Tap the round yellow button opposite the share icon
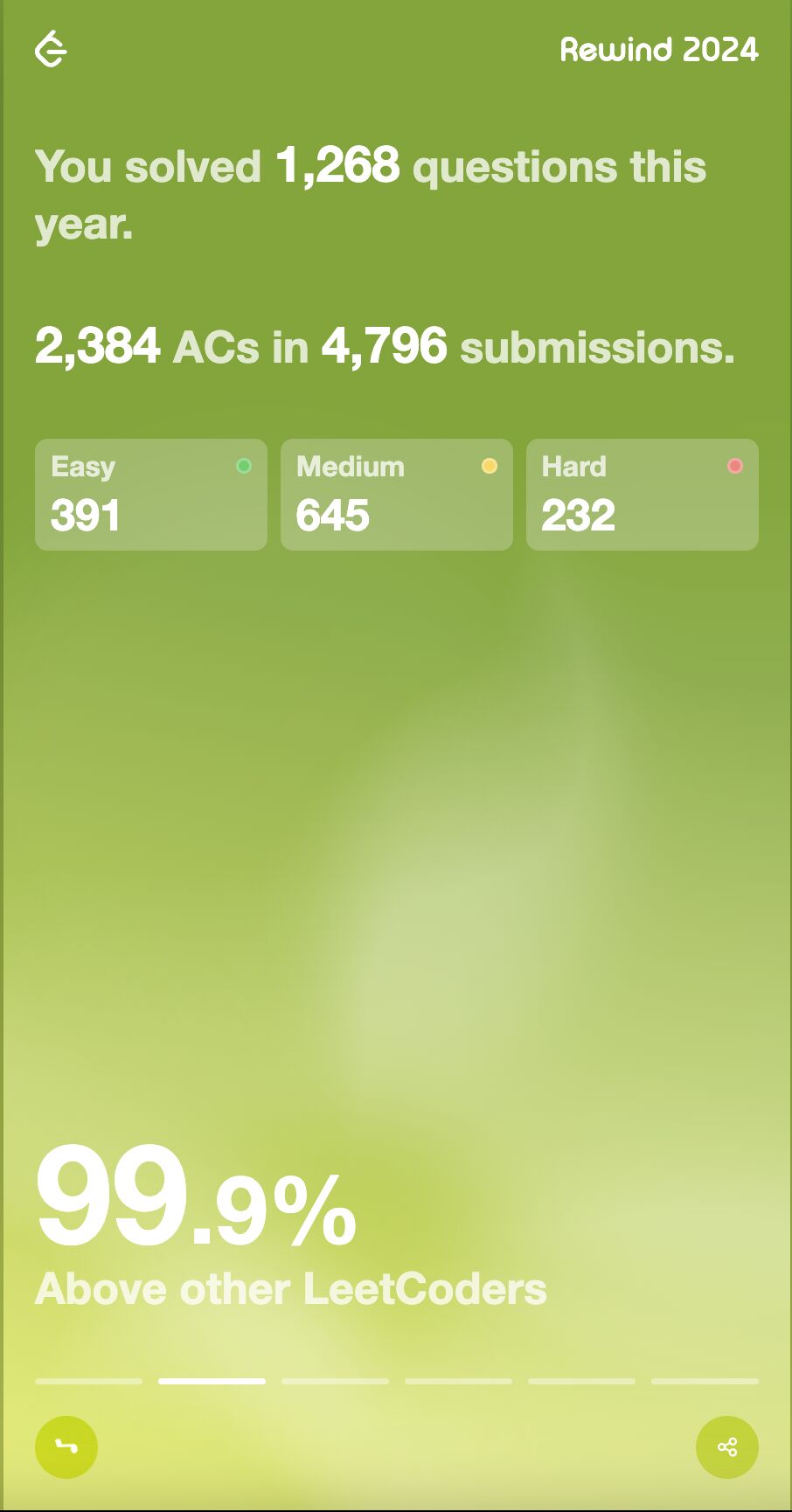Screen dimensions: 792x1512 coord(66,1447)
